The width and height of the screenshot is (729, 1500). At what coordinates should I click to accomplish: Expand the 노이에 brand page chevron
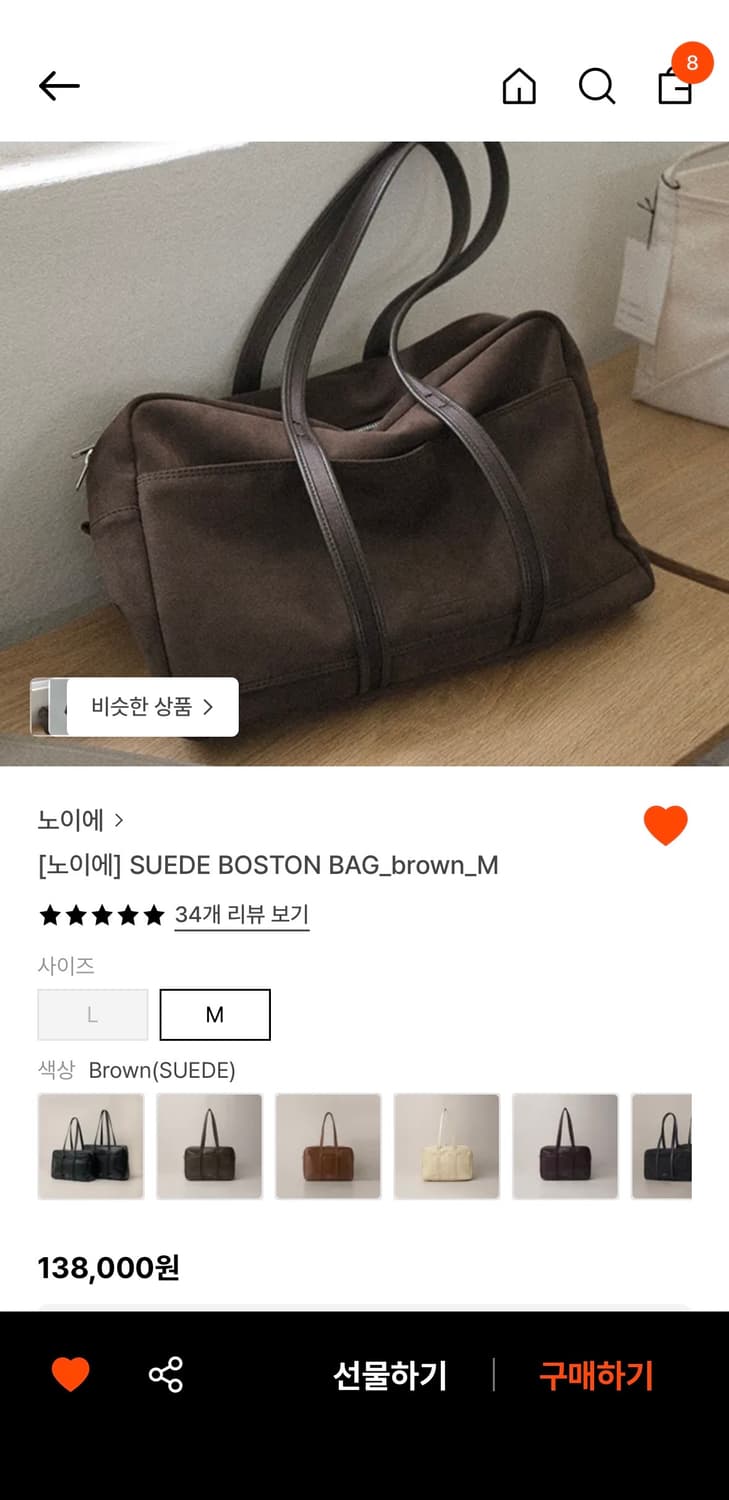pos(118,822)
